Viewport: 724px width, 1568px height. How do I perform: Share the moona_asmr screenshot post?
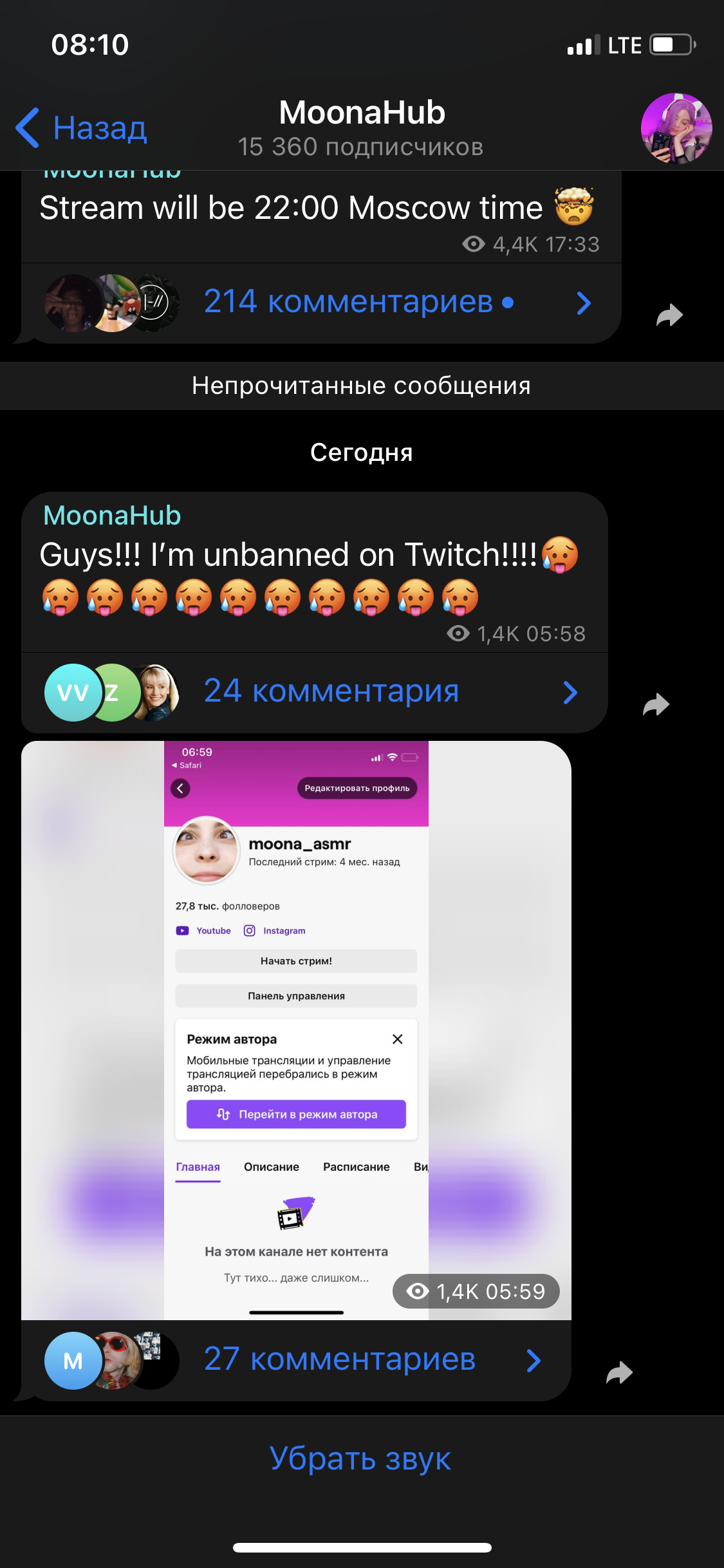(619, 1372)
